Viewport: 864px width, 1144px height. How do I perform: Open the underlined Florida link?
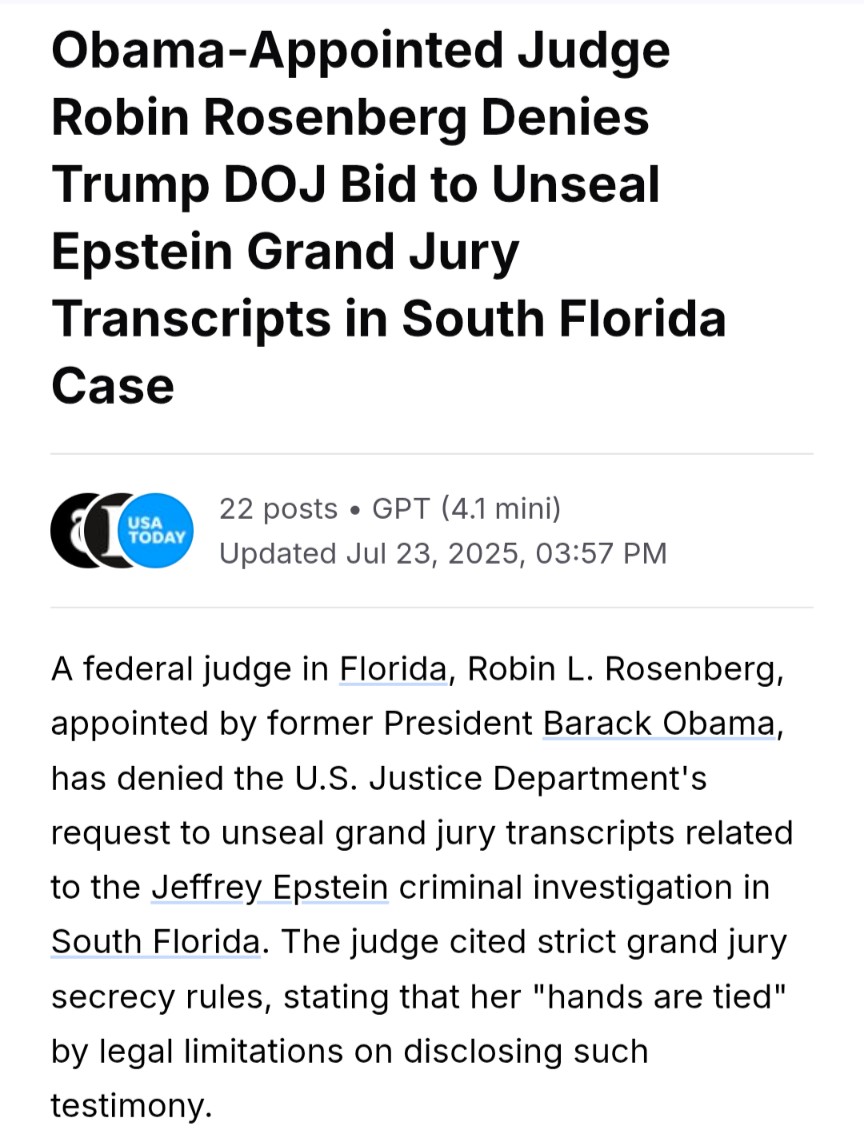click(x=393, y=669)
